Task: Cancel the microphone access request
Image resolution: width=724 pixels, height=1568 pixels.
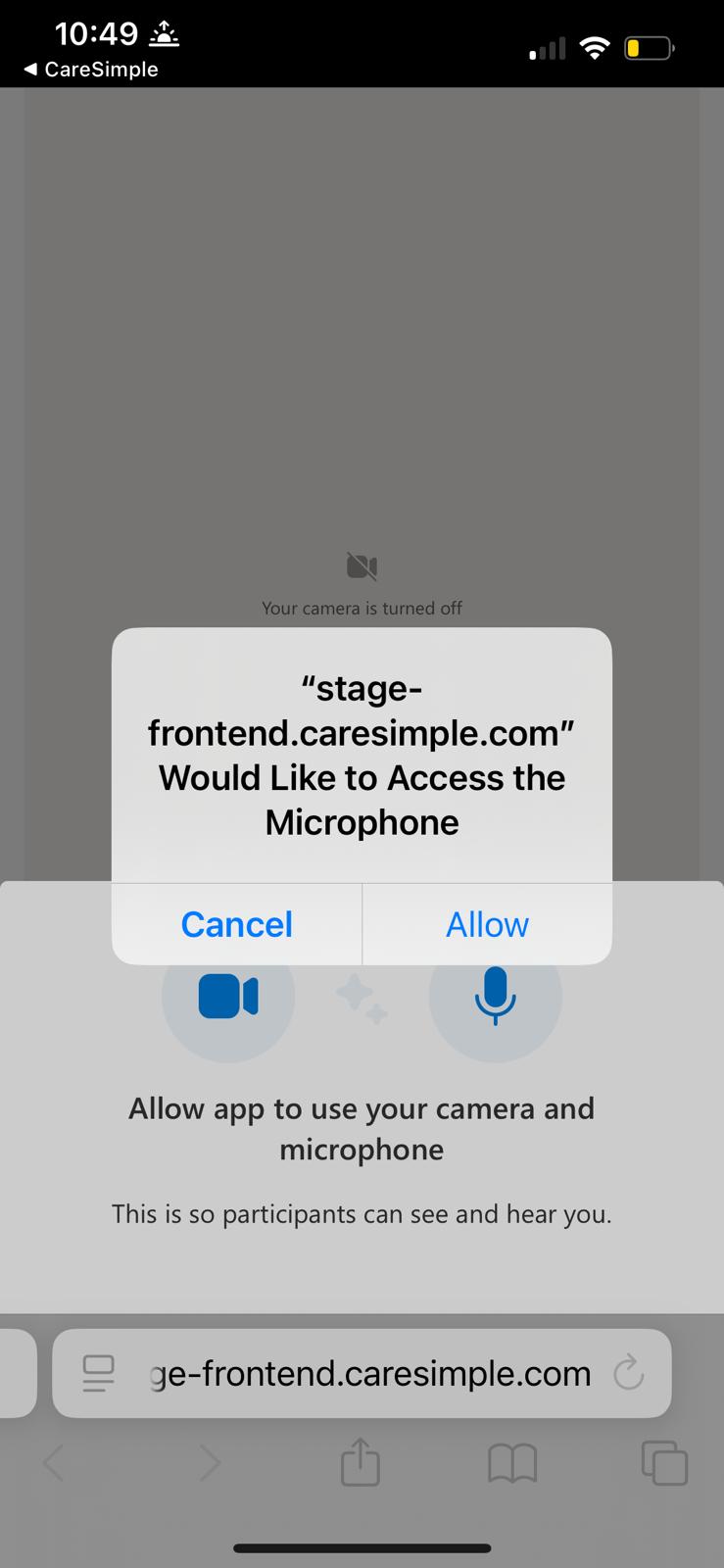Action: tap(236, 924)
